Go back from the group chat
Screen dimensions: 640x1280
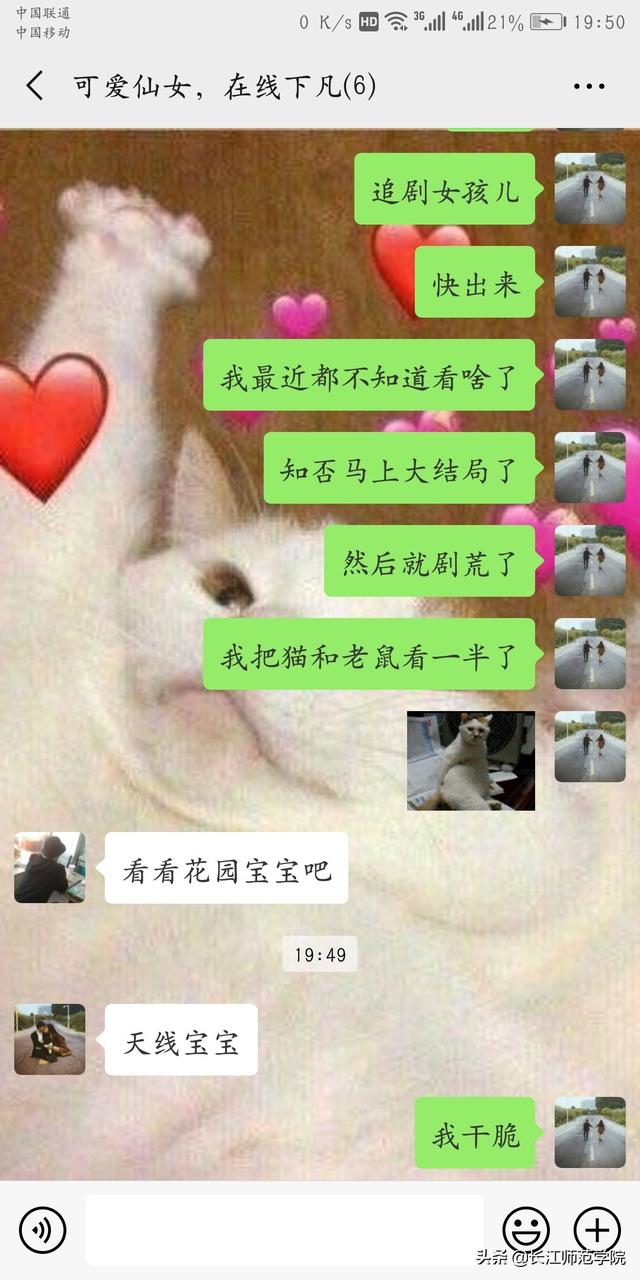pyautogui.click(x=35, y=86)
